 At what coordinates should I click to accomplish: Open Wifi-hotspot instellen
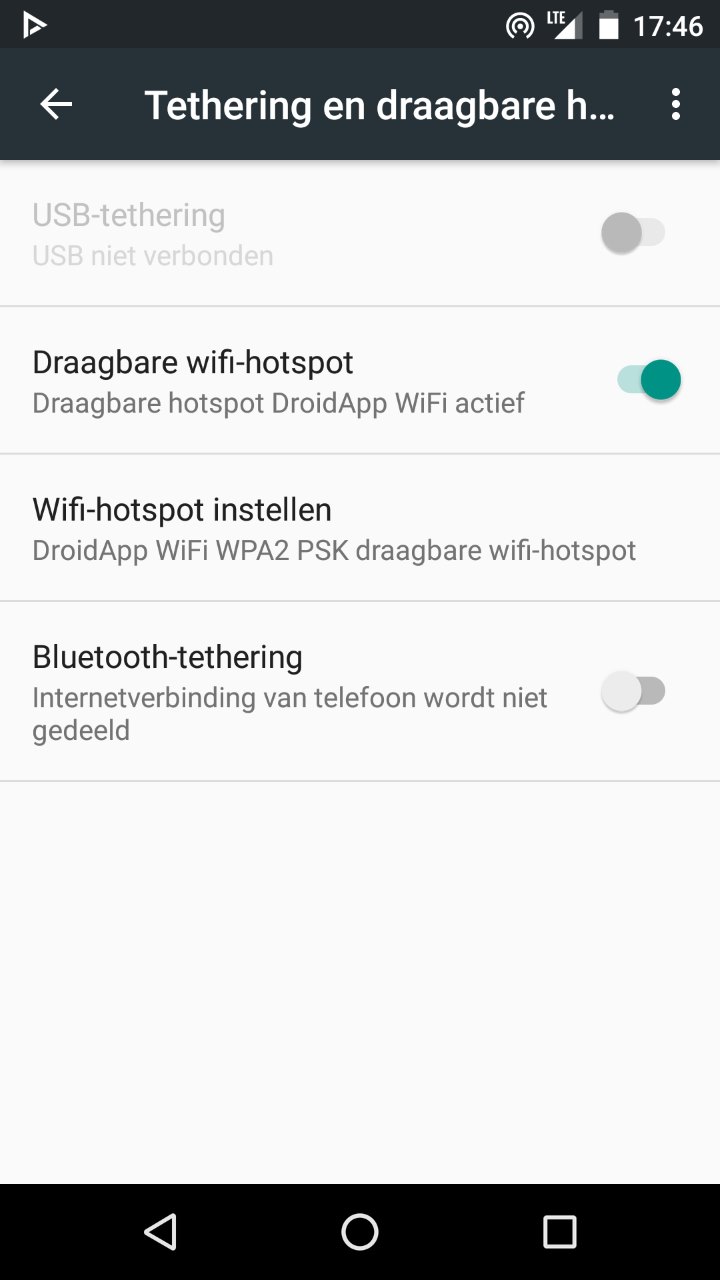pyautogui.click(x=360, y=528)
